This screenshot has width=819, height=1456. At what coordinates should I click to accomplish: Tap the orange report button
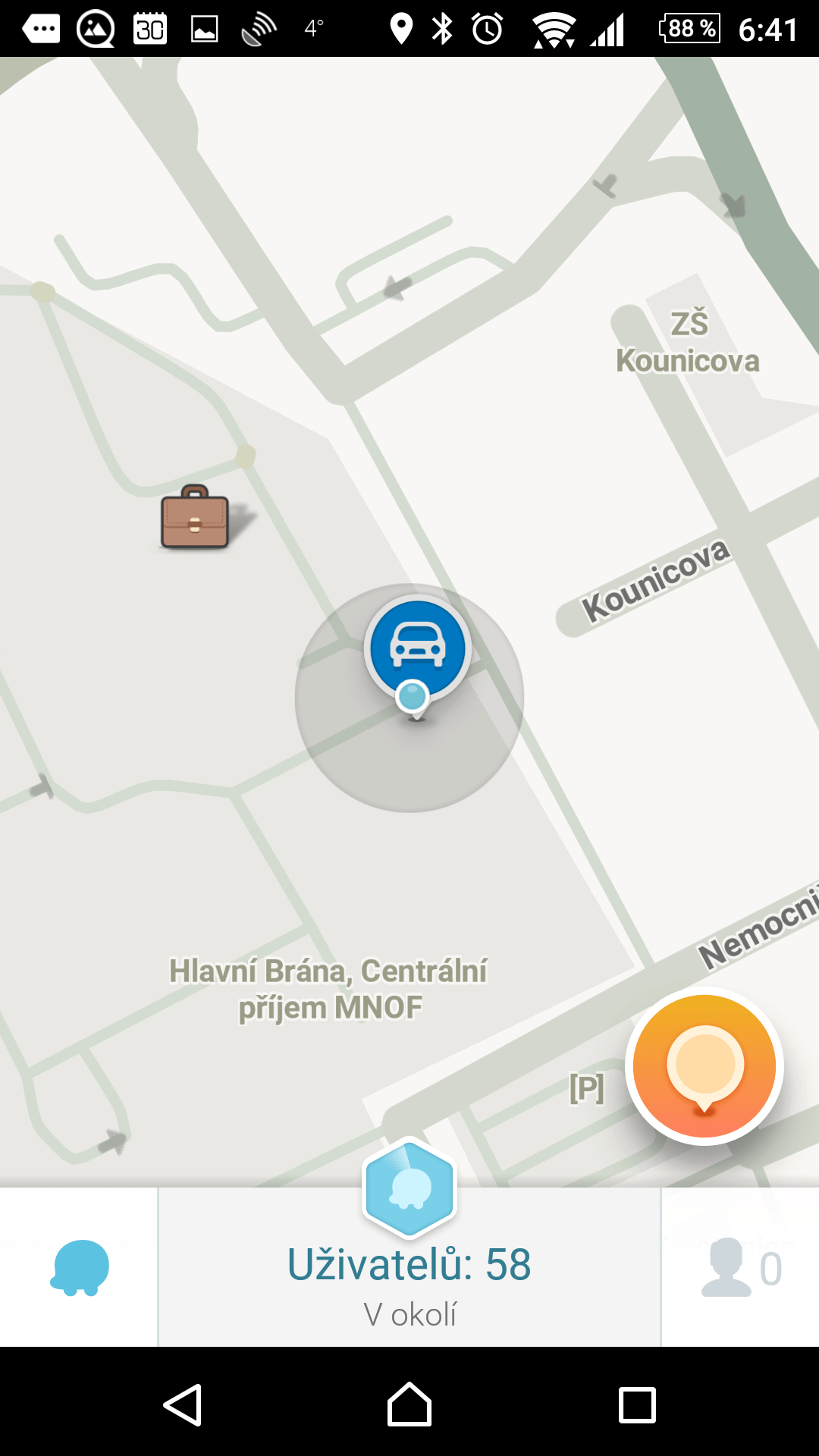[704, 1065]
